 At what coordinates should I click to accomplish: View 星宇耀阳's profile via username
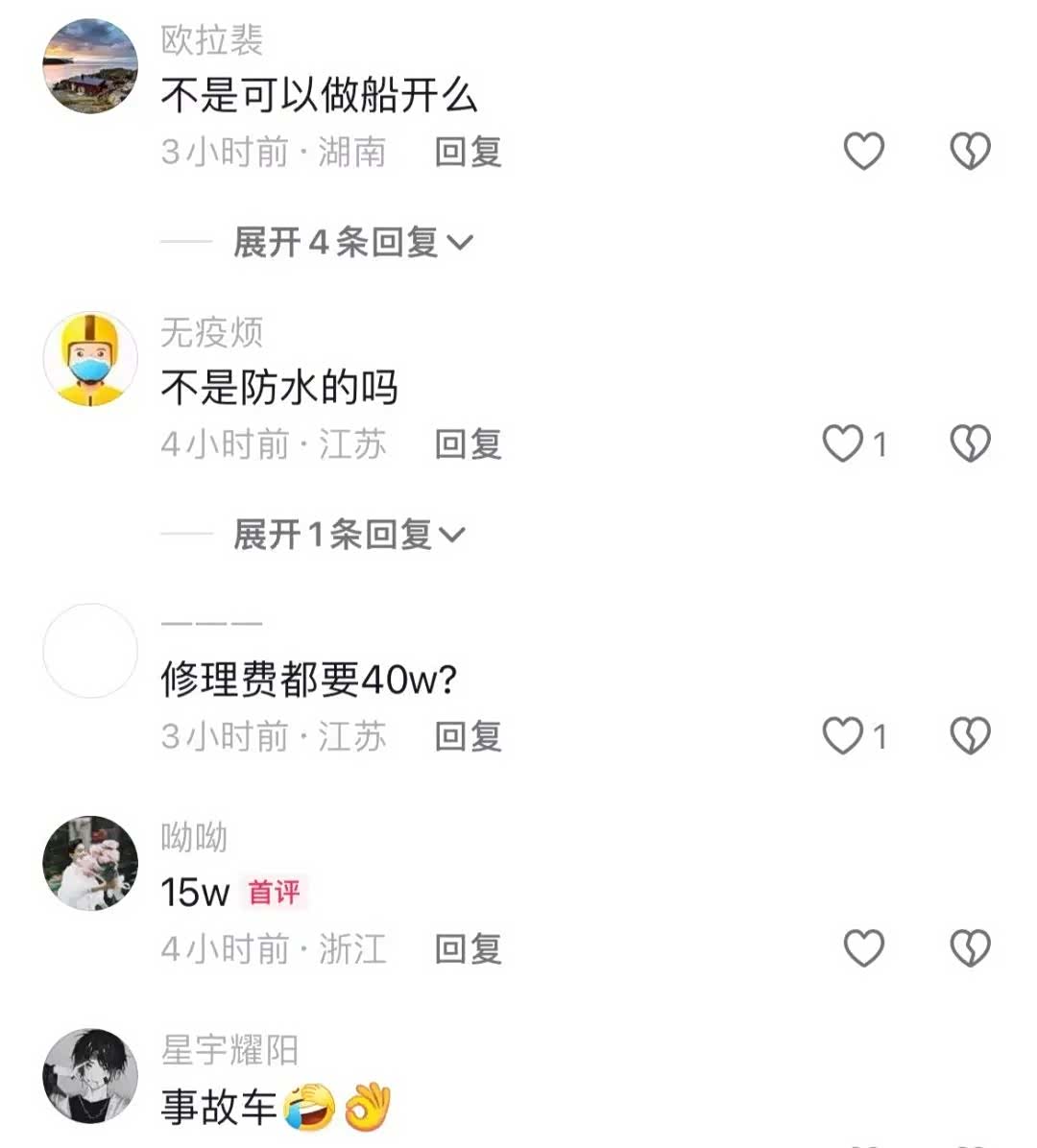tap(229, 1050)
